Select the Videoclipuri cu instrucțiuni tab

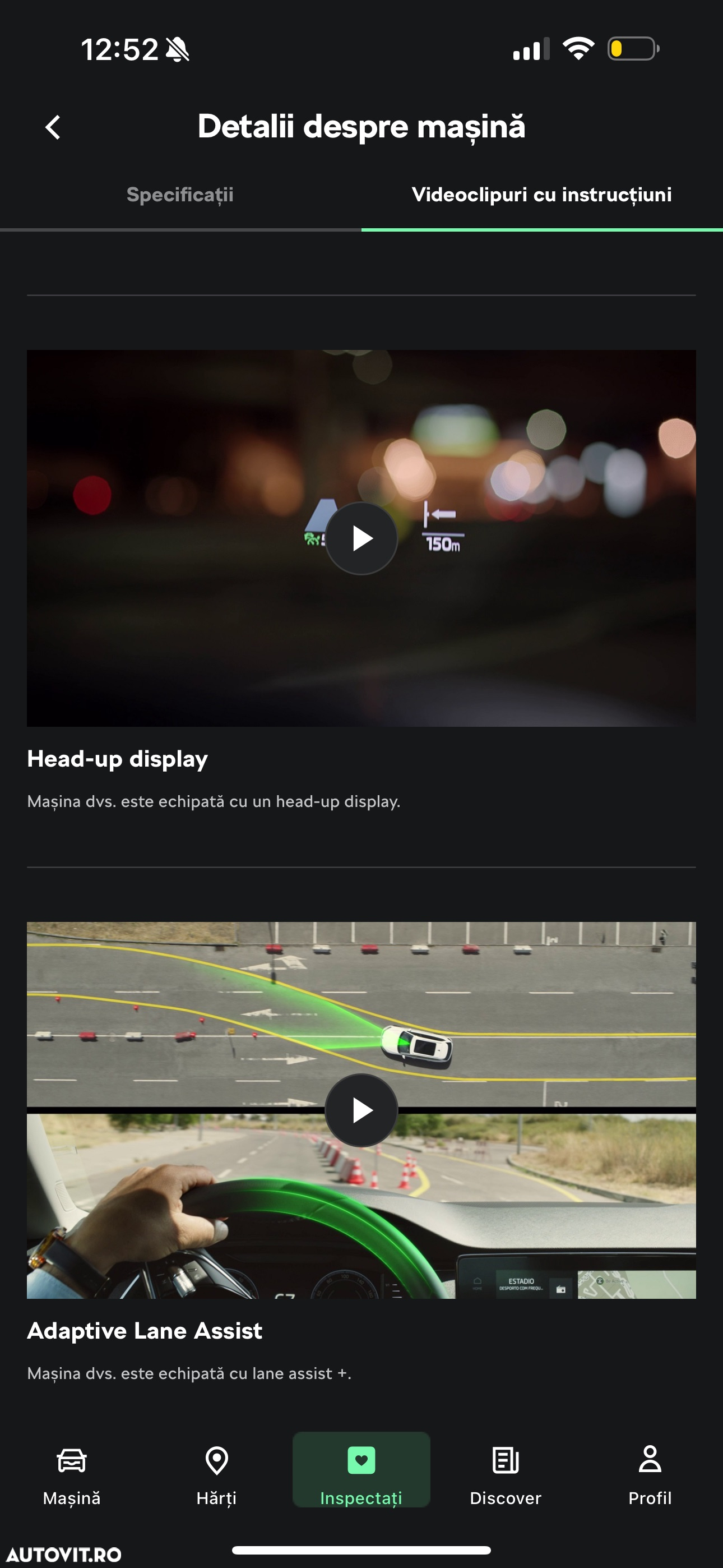(x=541, y=195)
